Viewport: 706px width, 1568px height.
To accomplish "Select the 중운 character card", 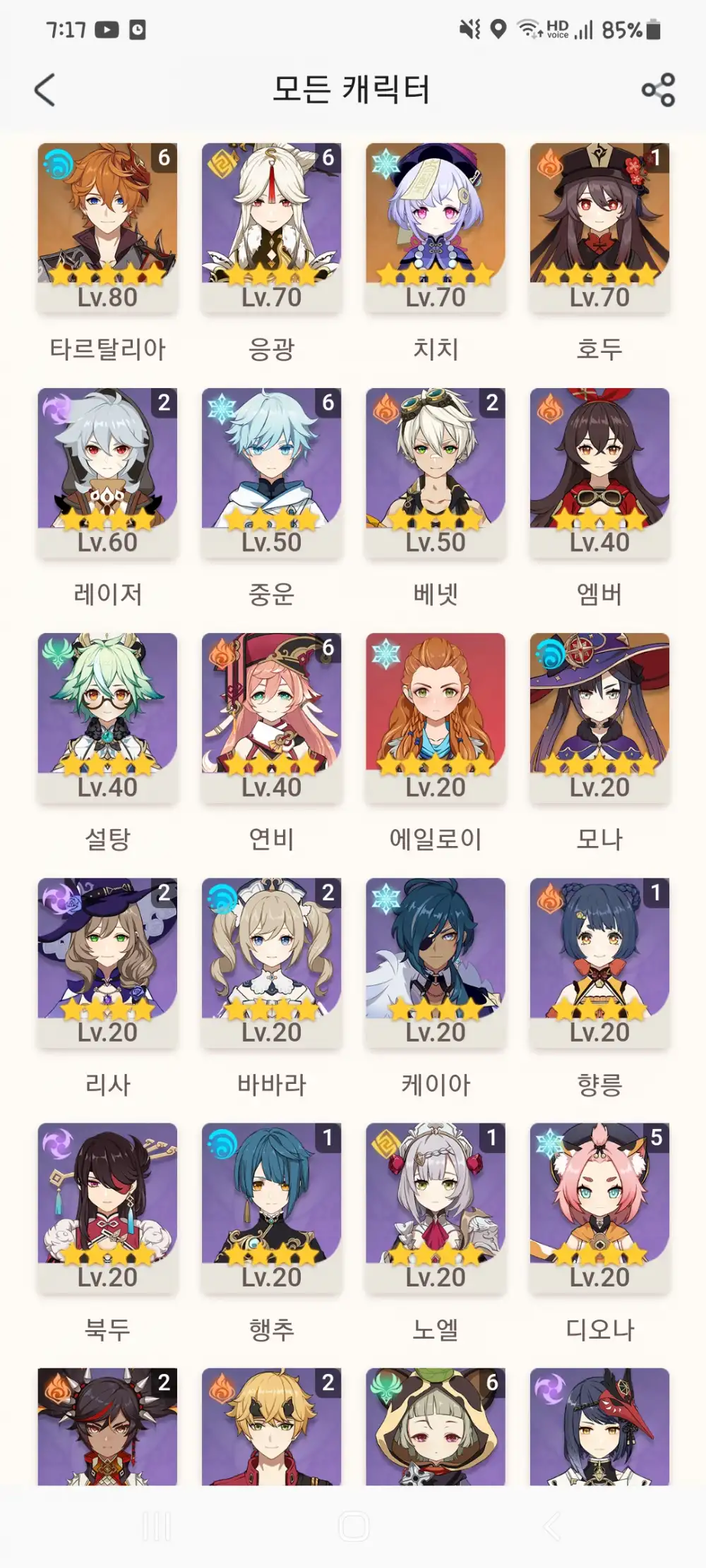I will (x=271, y=472).
